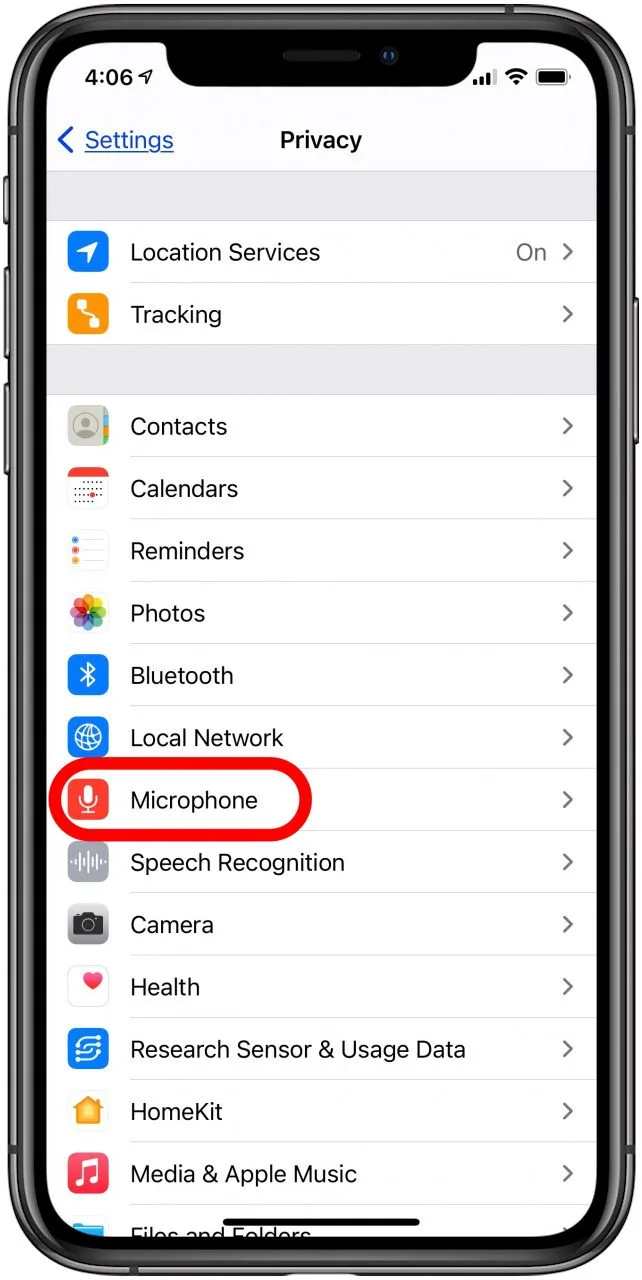Open Photos privacy settings
This screenshot has height=1280, width=642.
320,613
